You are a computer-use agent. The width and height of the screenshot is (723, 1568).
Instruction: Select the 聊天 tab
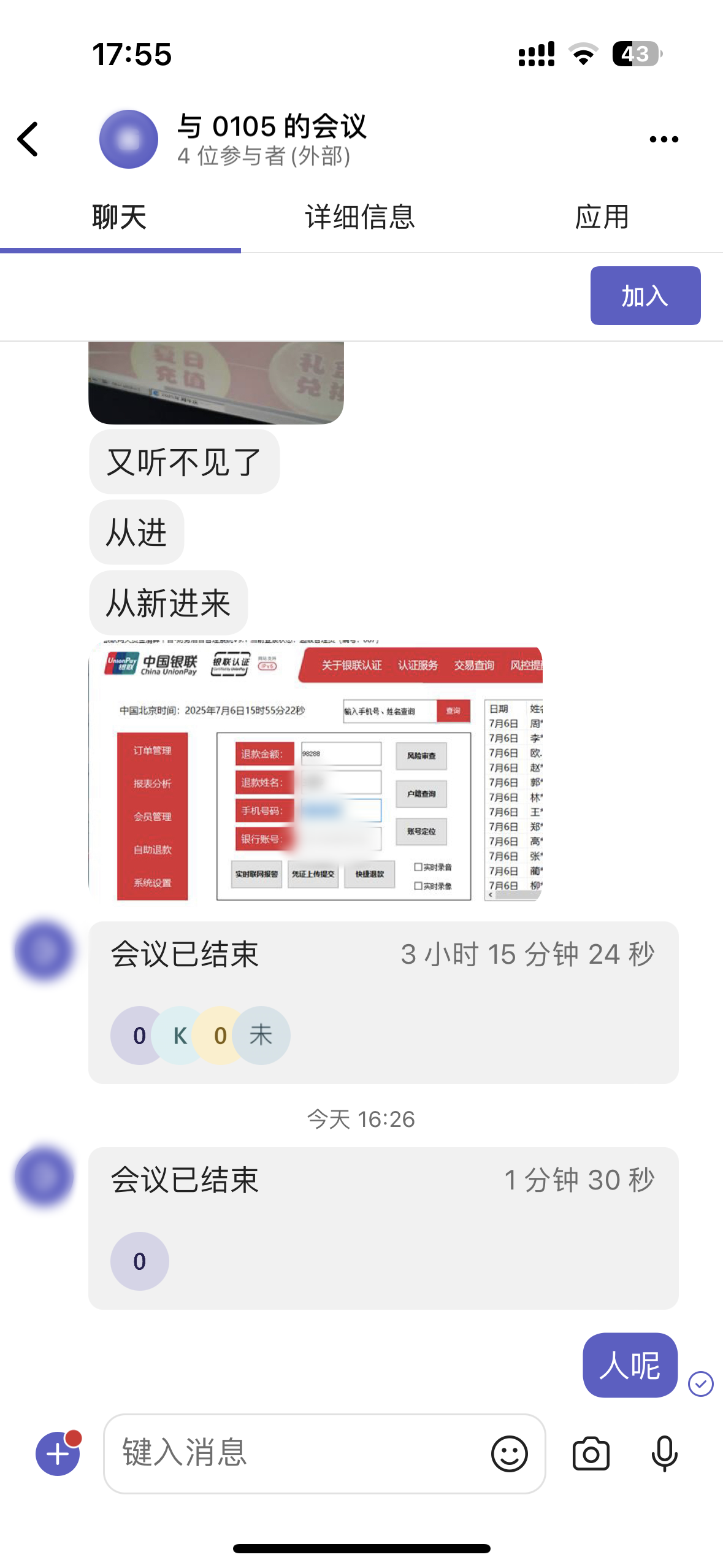tap(120, 218)
